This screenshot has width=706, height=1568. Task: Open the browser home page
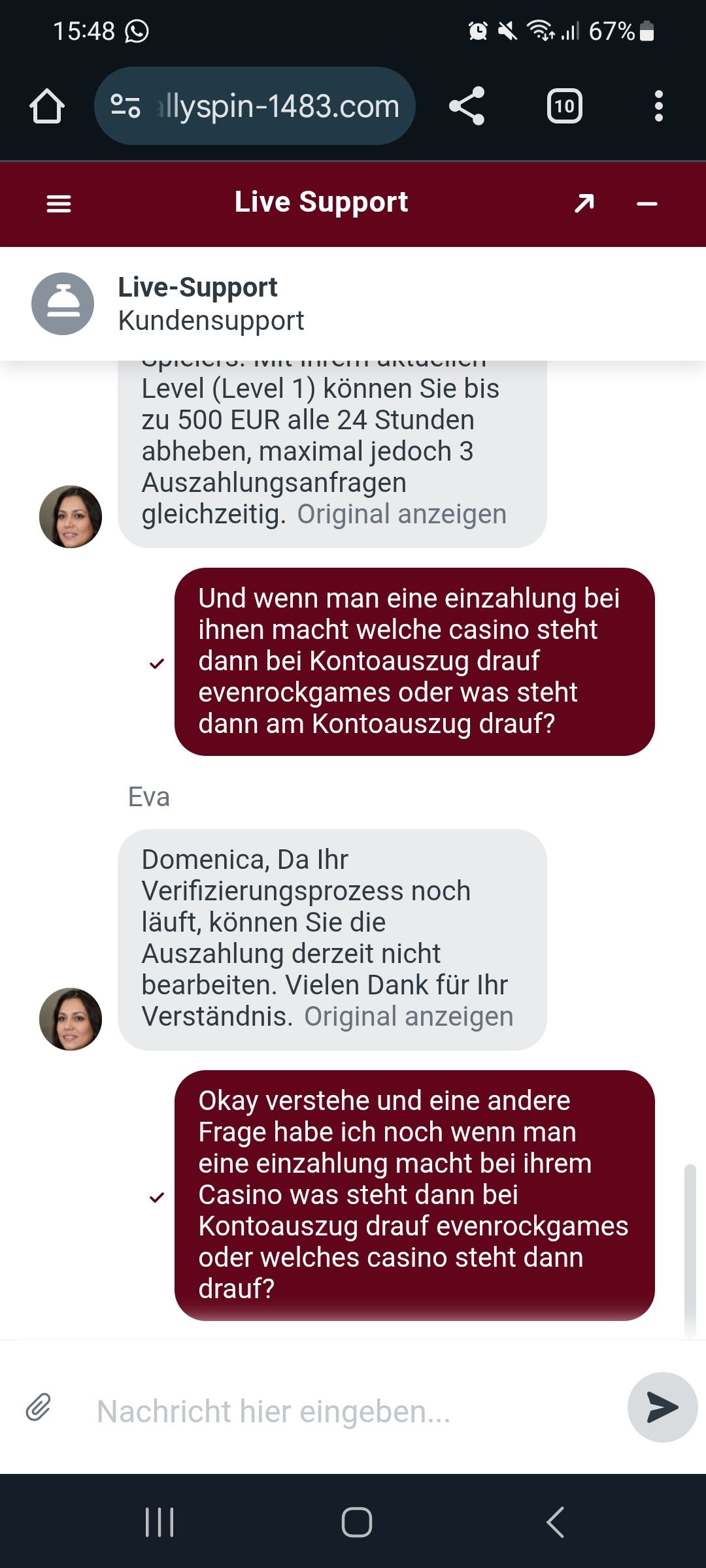[47, 106]
